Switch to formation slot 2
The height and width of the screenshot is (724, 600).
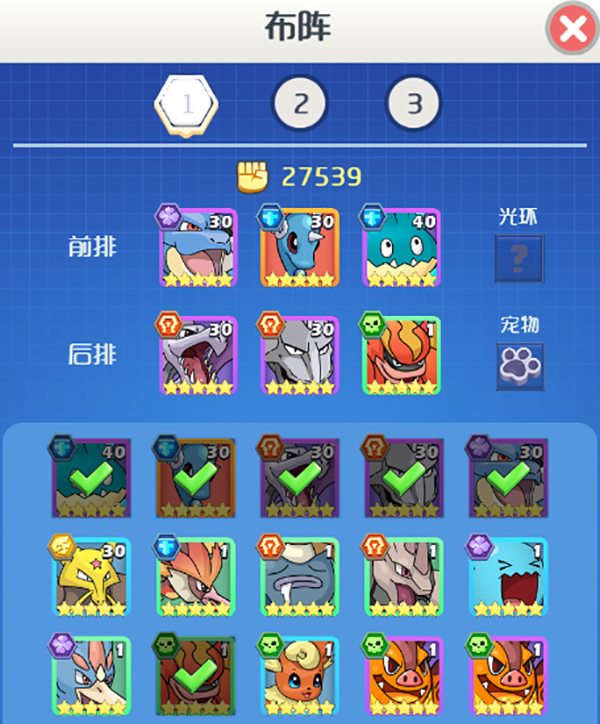tap(300, 103)
